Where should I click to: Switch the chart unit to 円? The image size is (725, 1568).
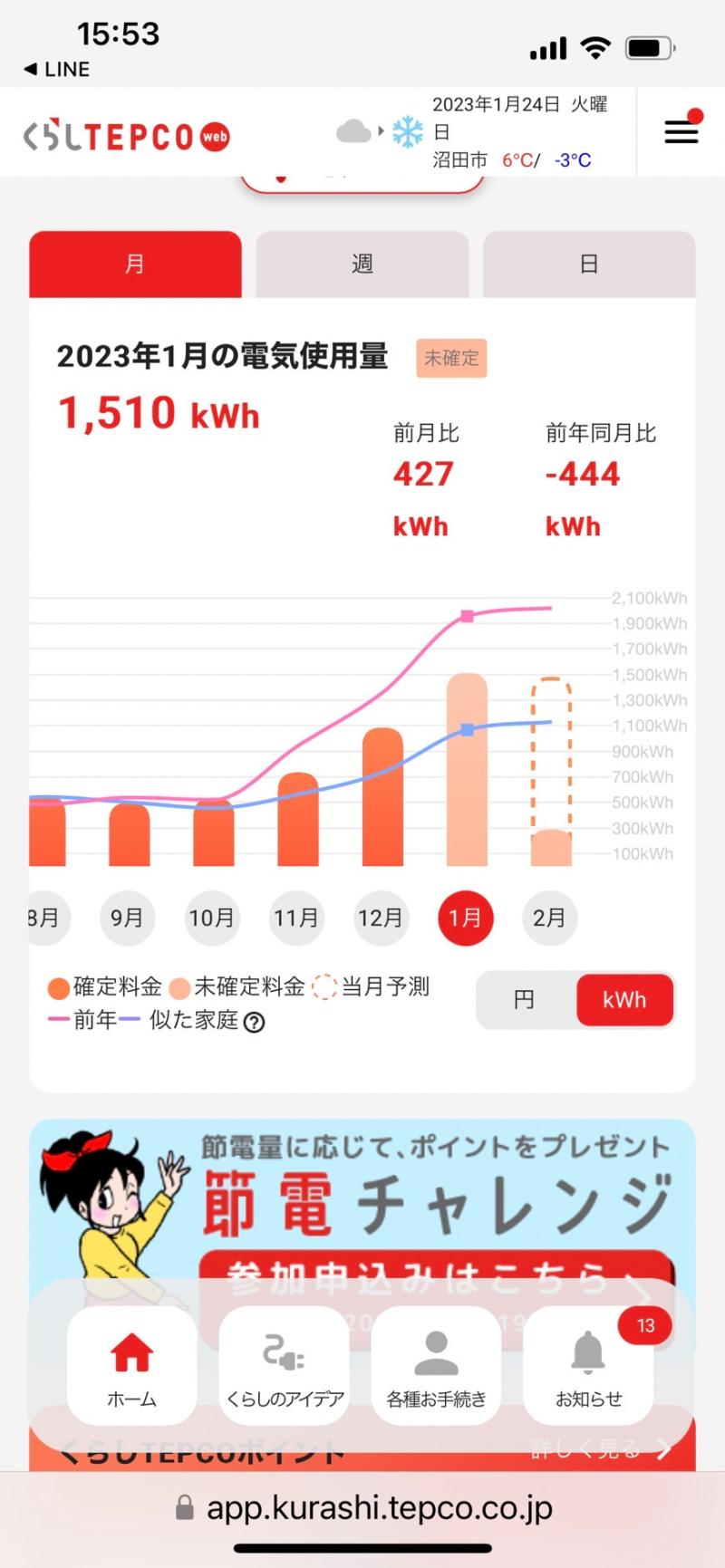pyautogui.click(x=525, y=1000)
